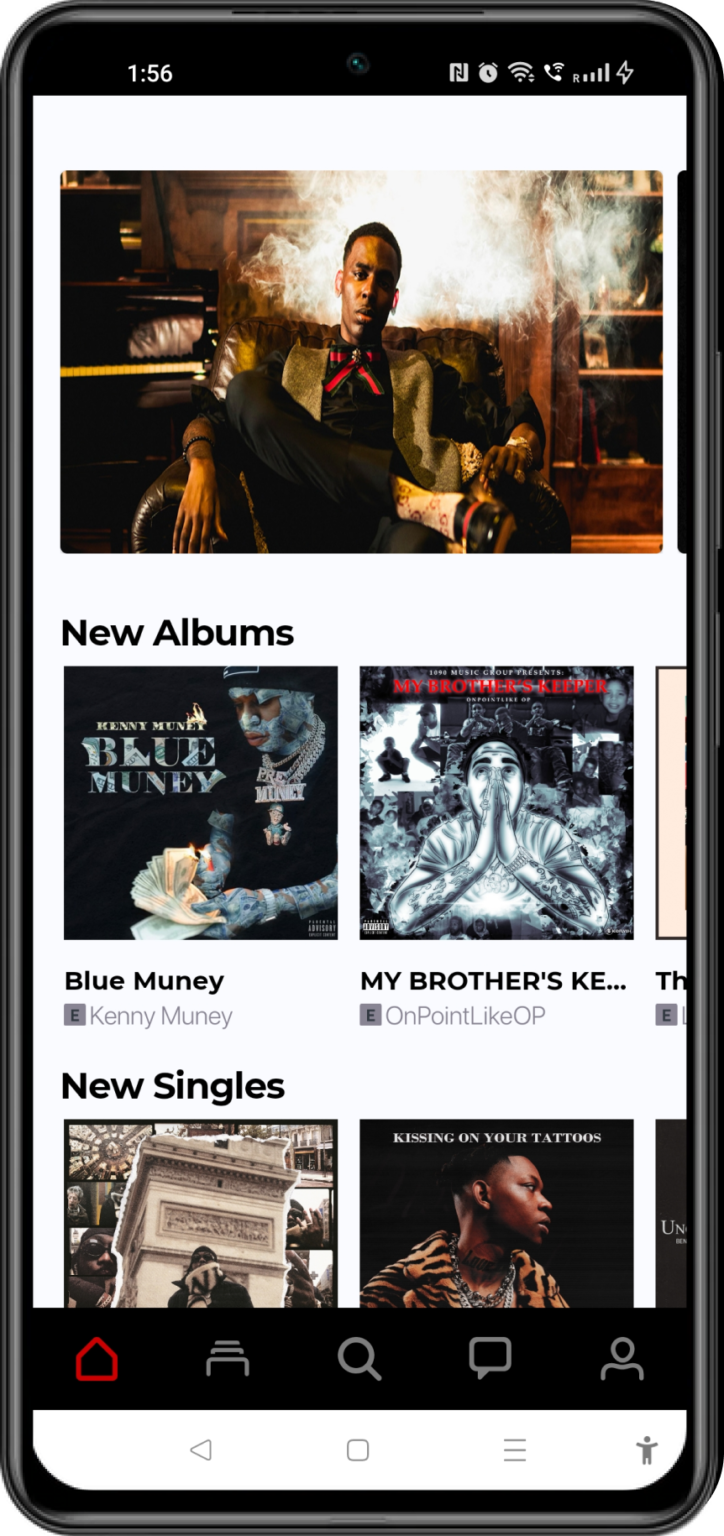Tap the accessibility icon in the navigation bar
This screenshot has width=724, height=1536.
[648, 1452]
